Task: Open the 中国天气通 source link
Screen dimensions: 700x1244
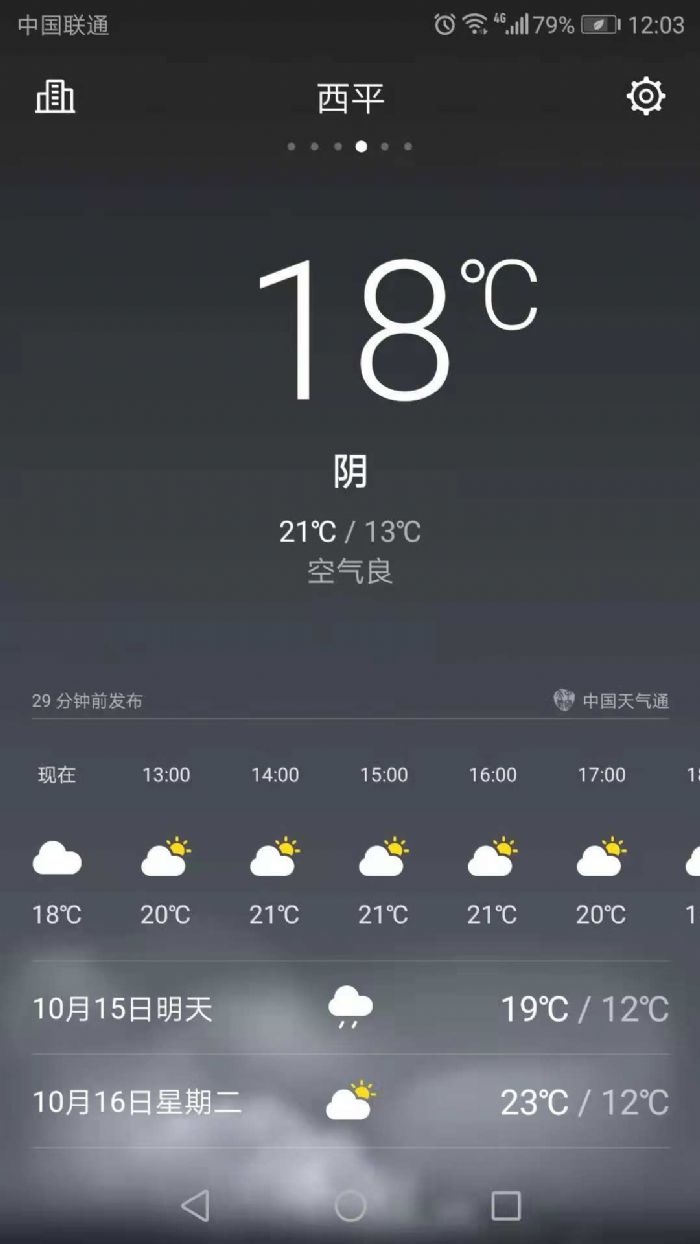Action: pyautogui.click(x=612, y=701)
